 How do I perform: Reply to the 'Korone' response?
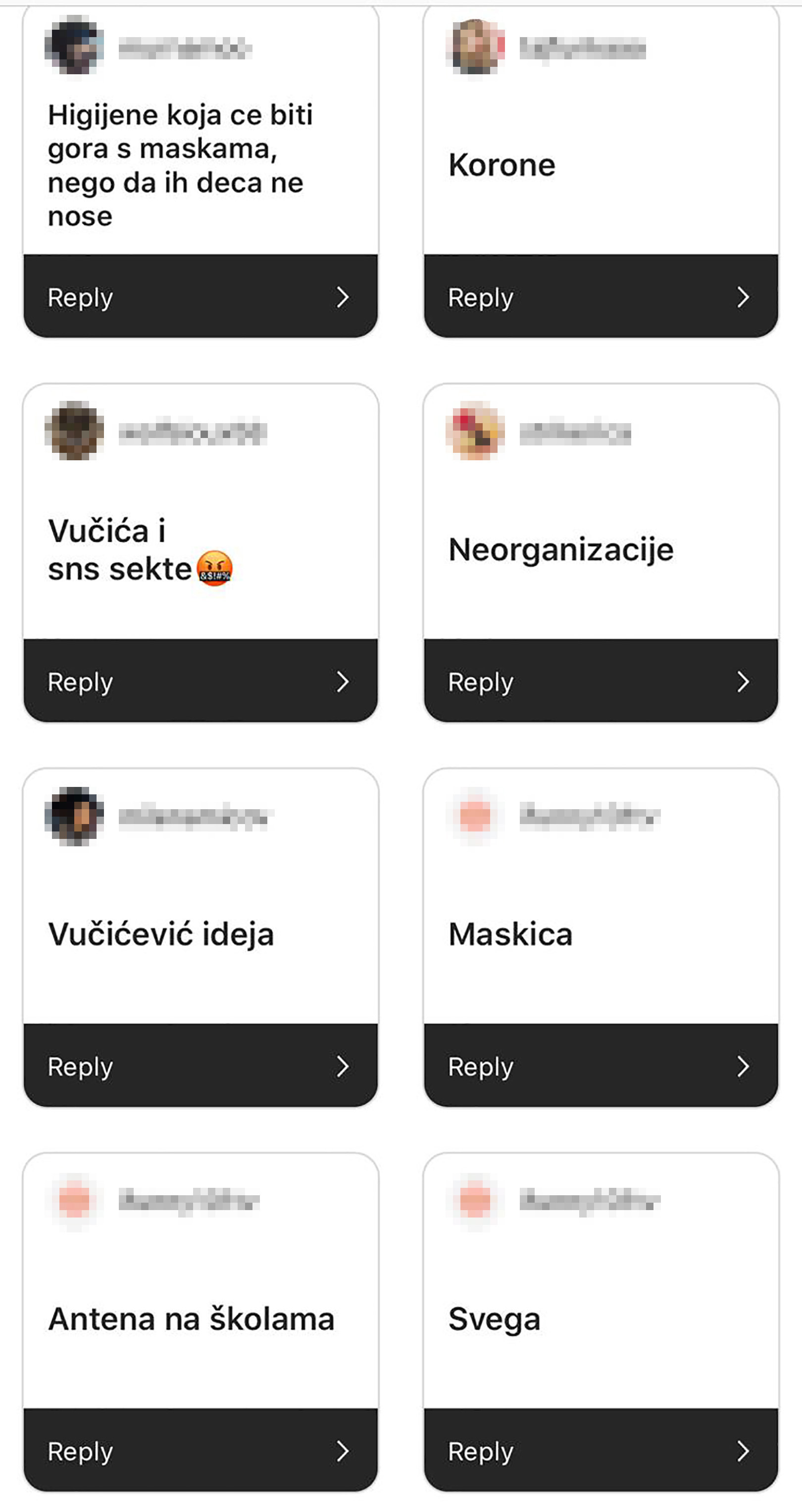601,296
